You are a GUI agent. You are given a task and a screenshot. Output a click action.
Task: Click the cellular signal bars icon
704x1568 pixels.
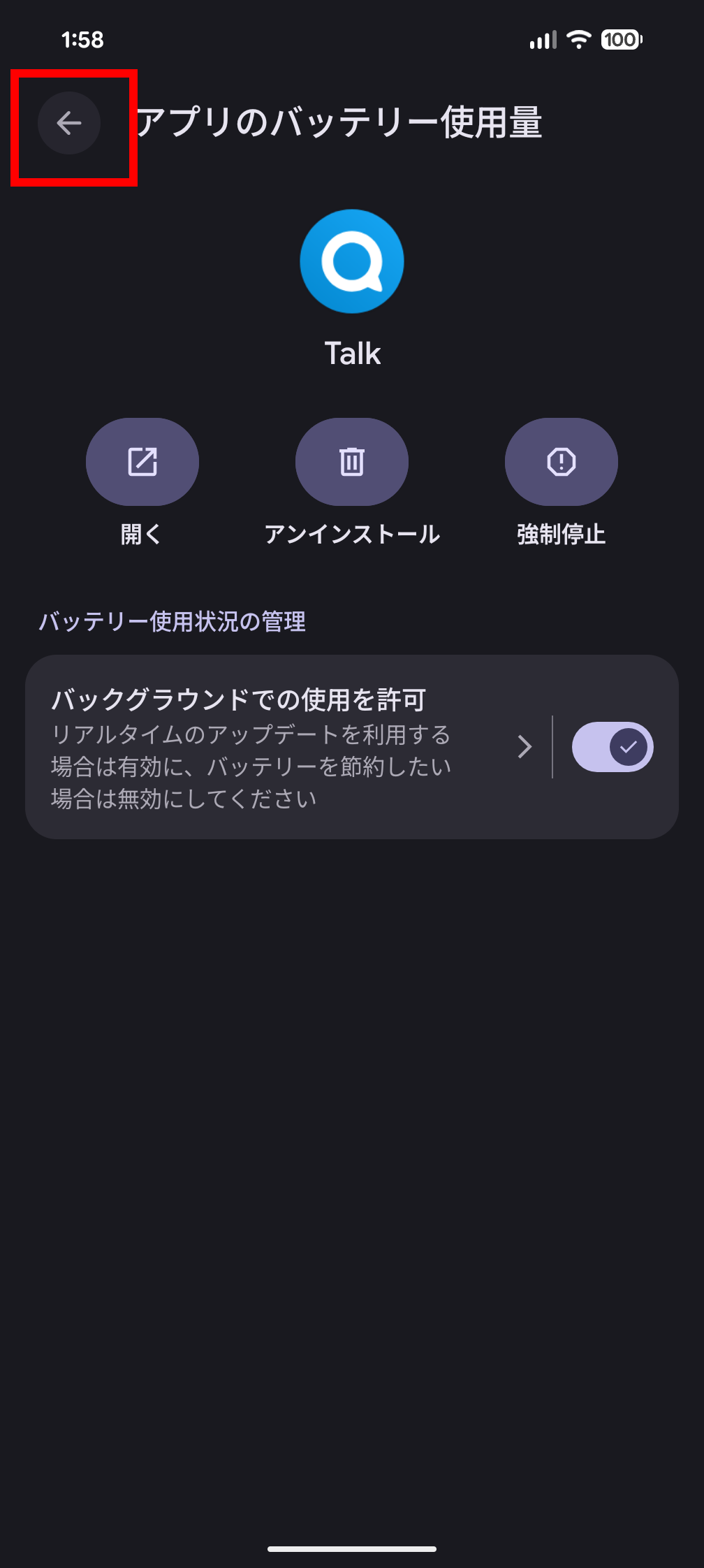coord(544,40)
